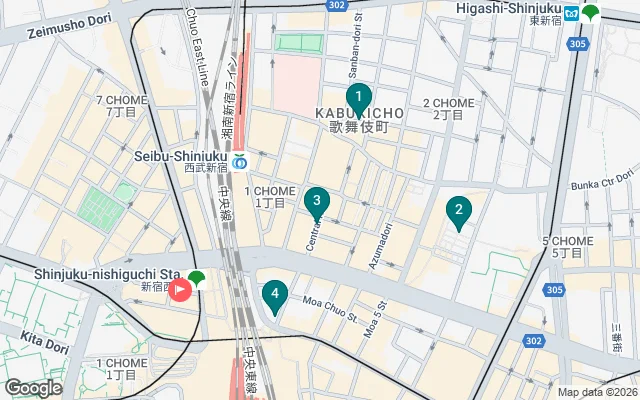Choose map pin number 4
640x400 pixels.
[274, 295]
